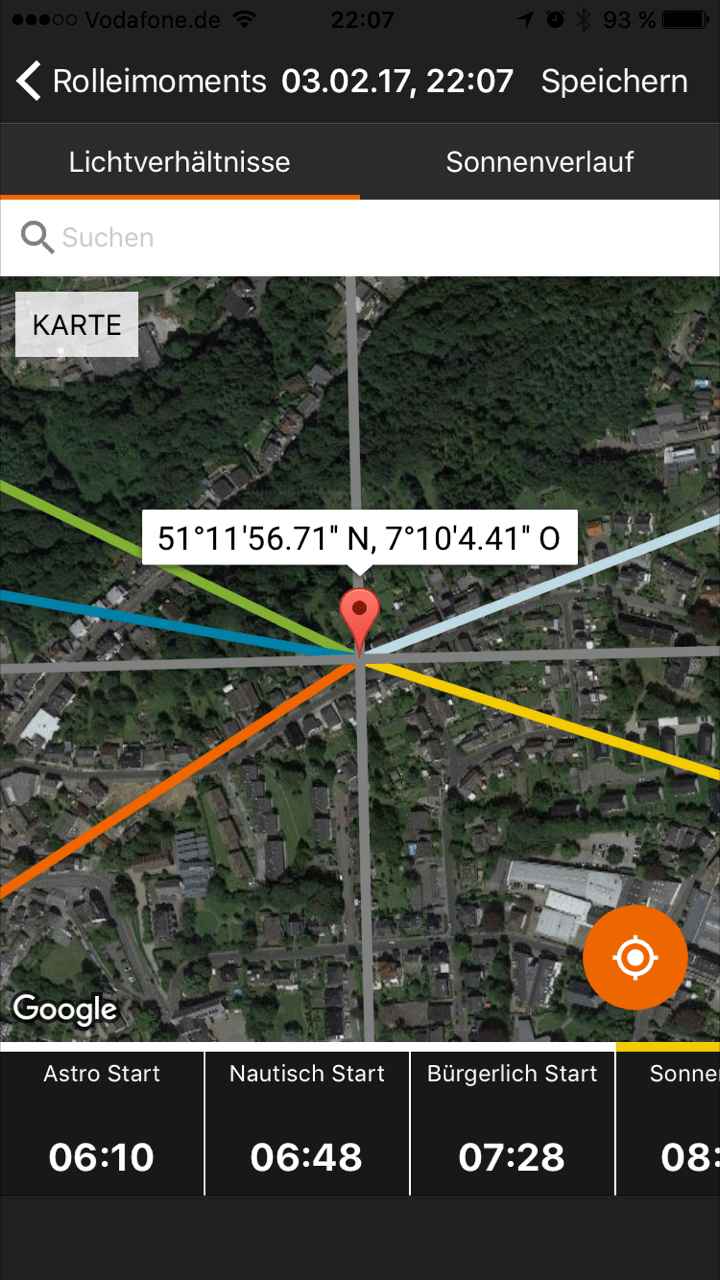
Task: Toggle map type with KARTE button
Action: pos(77,325)
